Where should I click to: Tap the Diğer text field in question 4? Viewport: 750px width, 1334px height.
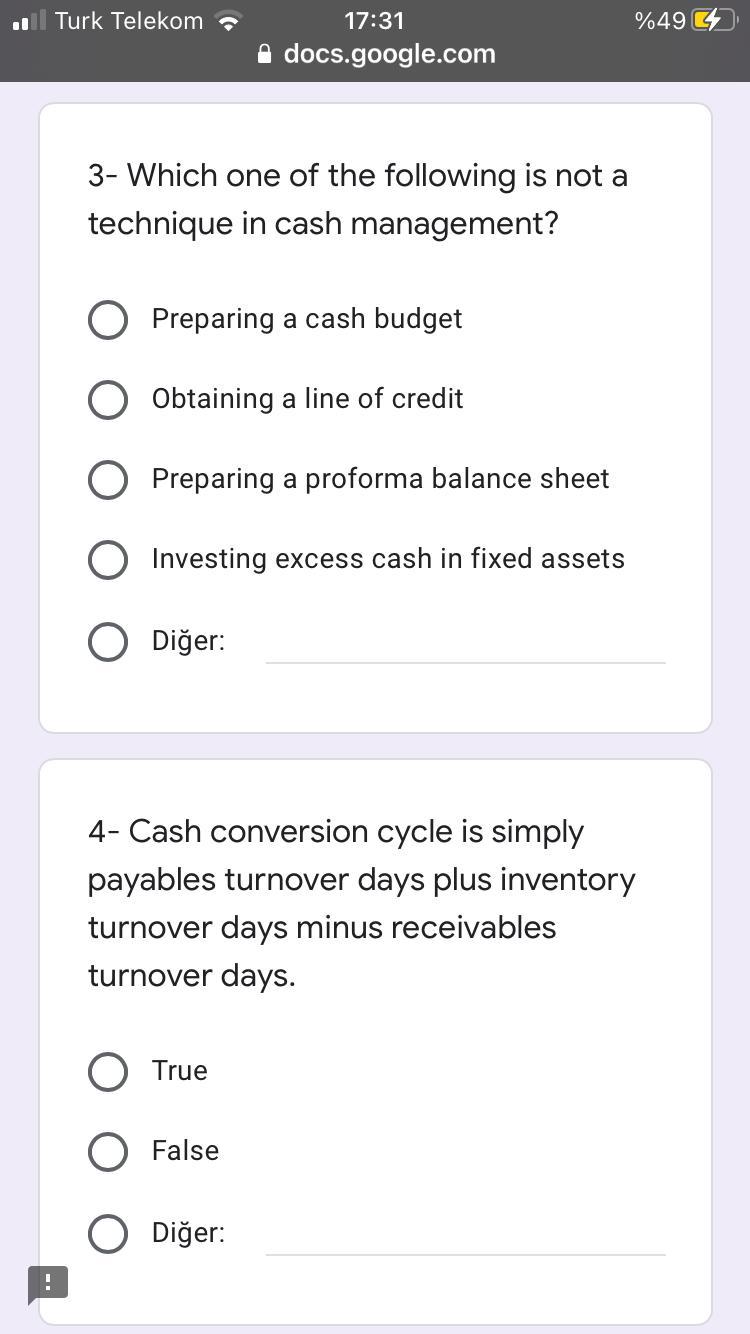[465, 1233]
